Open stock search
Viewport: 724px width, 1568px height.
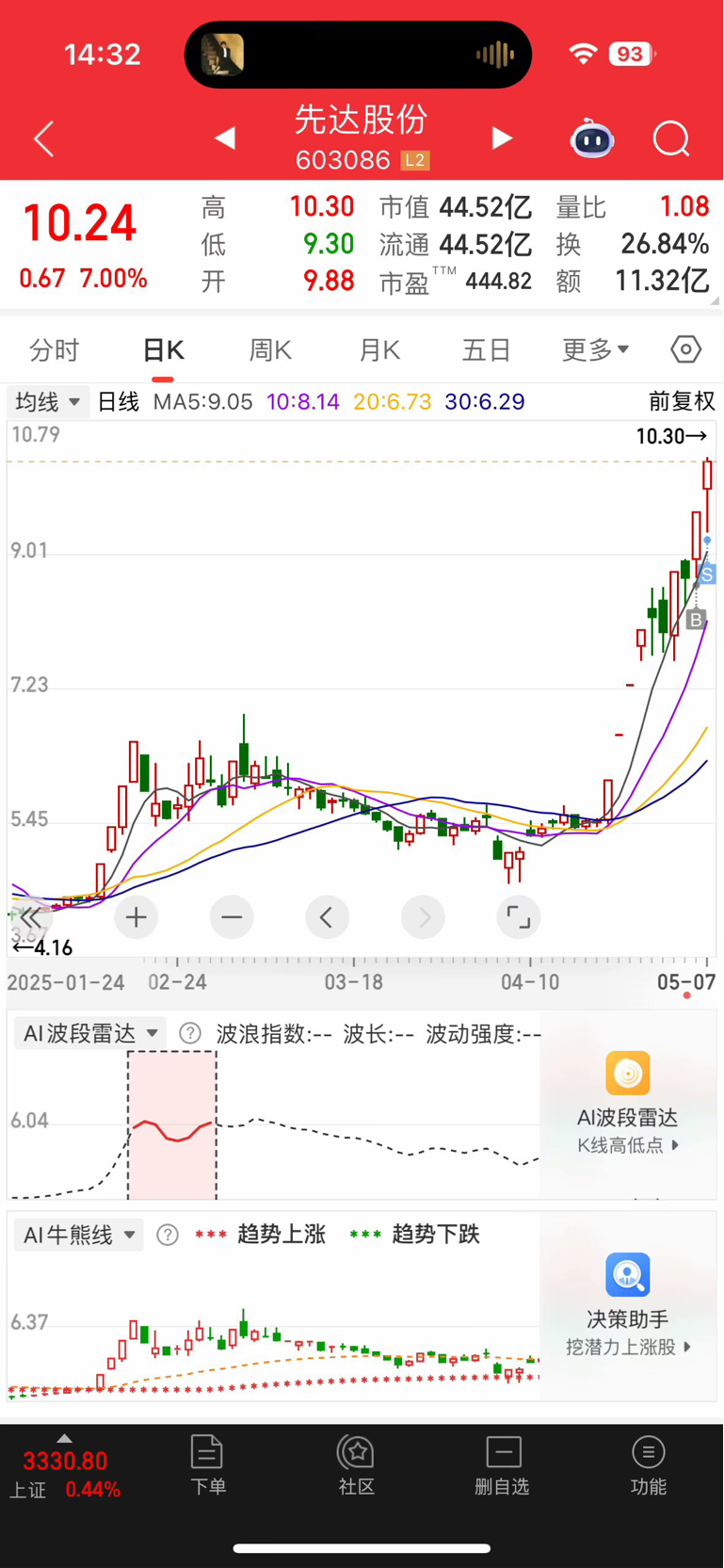pos(671,139)
